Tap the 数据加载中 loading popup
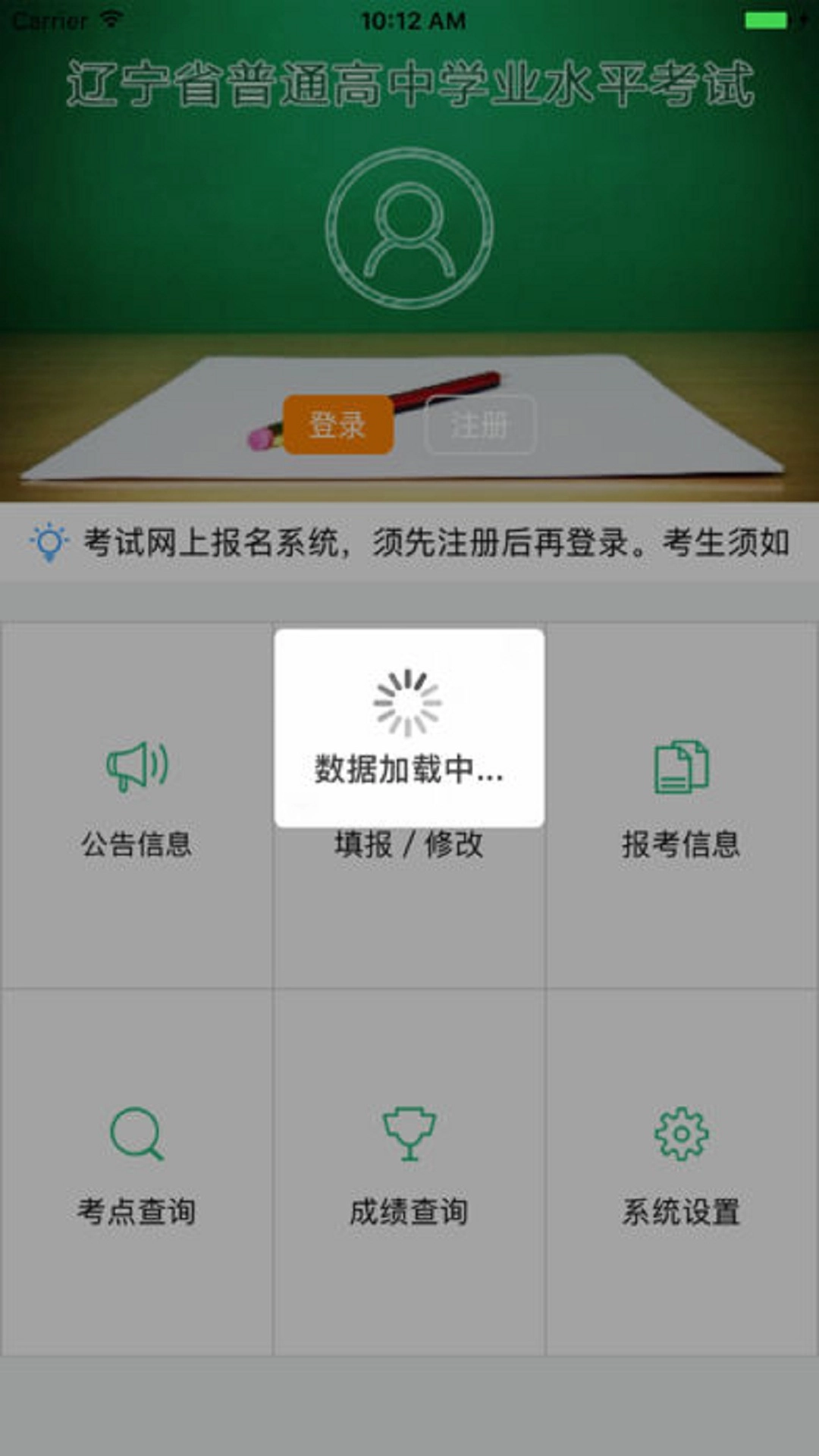This screenshot has width=819, height=1456. coord(409,728)
